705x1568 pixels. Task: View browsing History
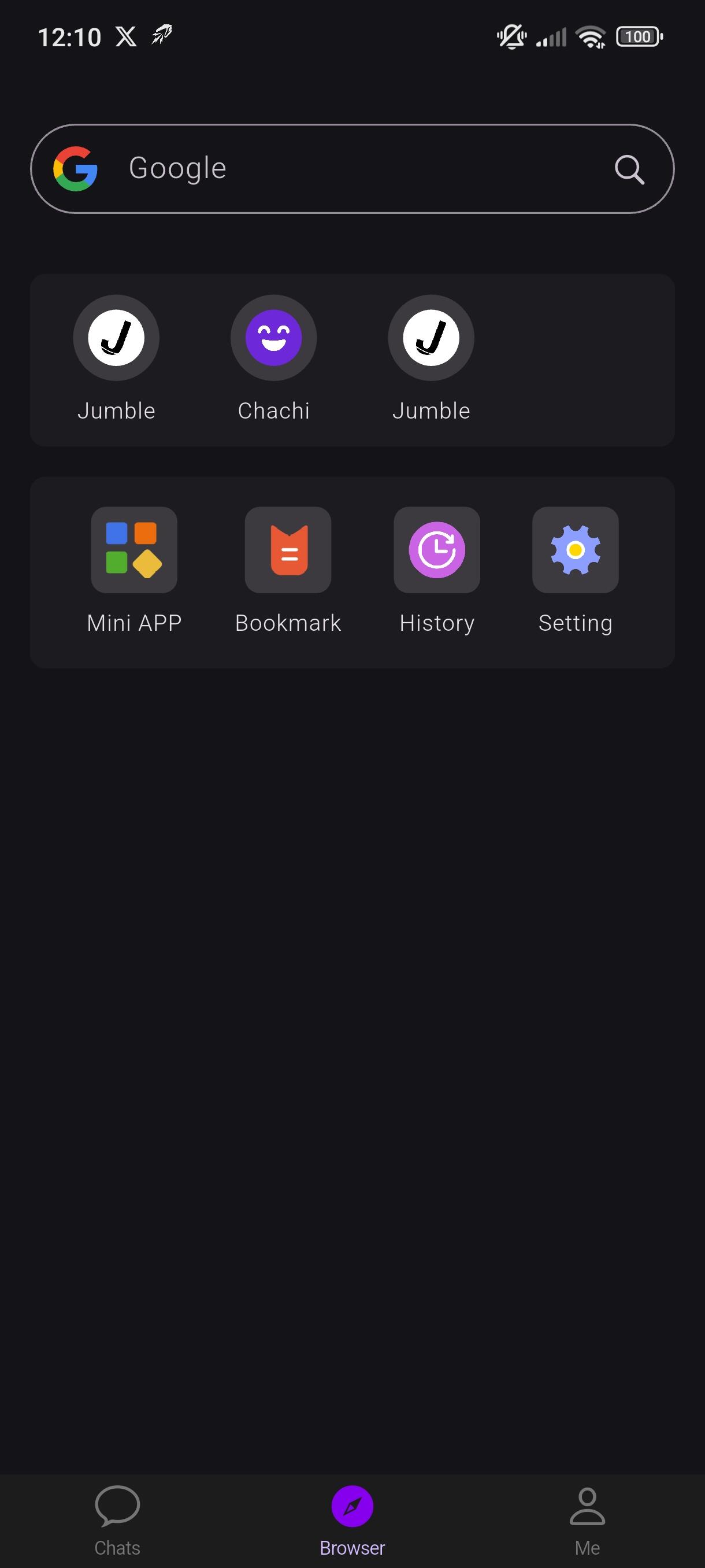(437, 550)
